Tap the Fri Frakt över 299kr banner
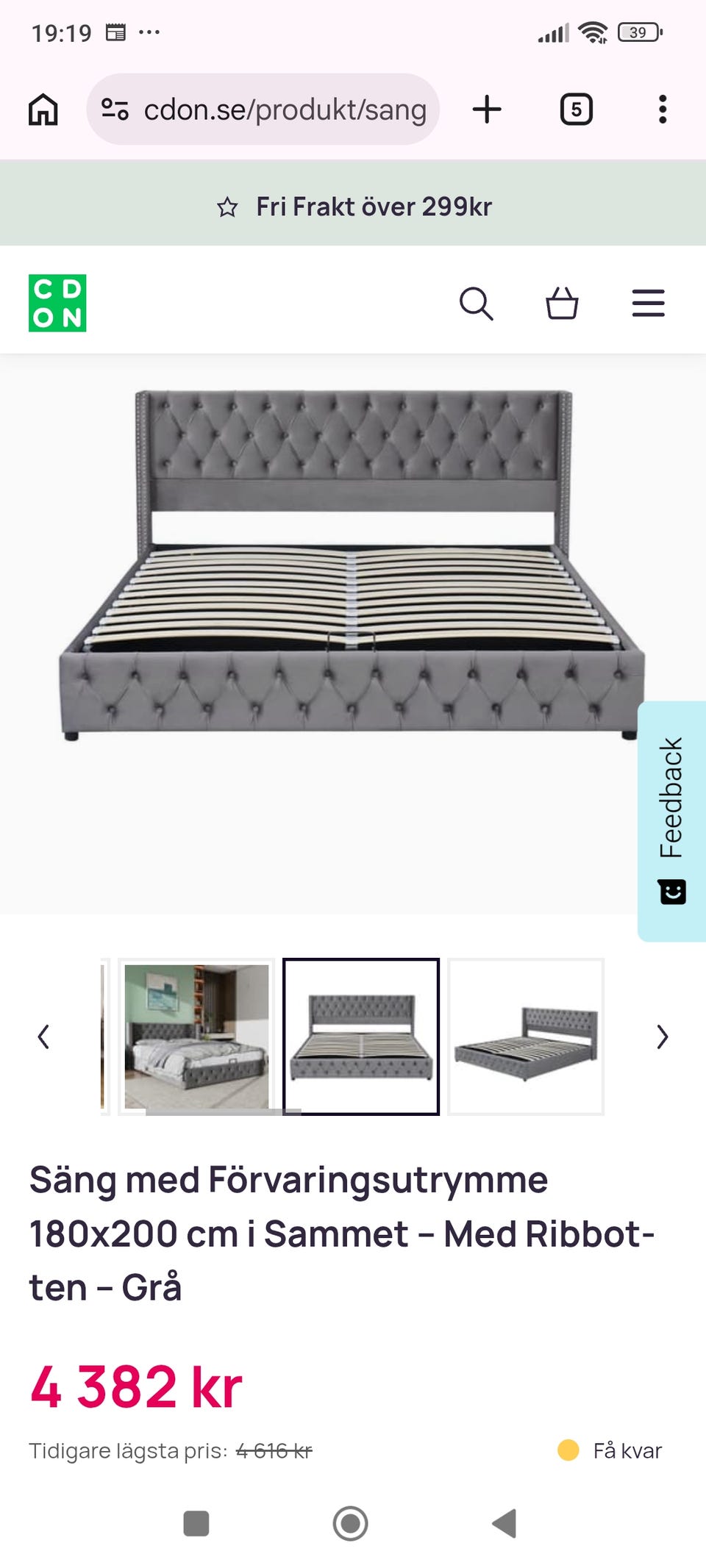 pos(353,207)
